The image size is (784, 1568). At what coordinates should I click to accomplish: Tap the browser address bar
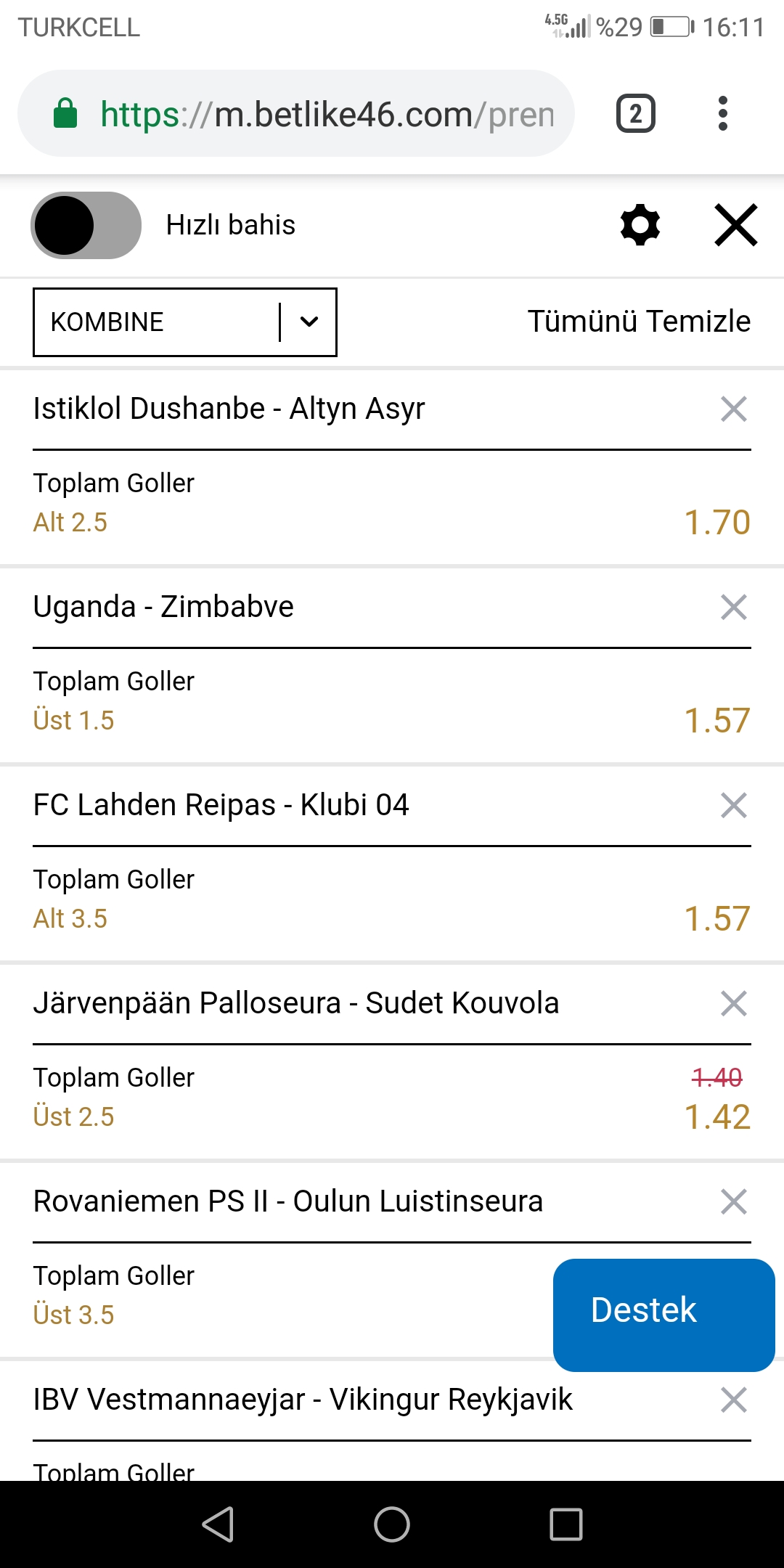click(296, 114)
